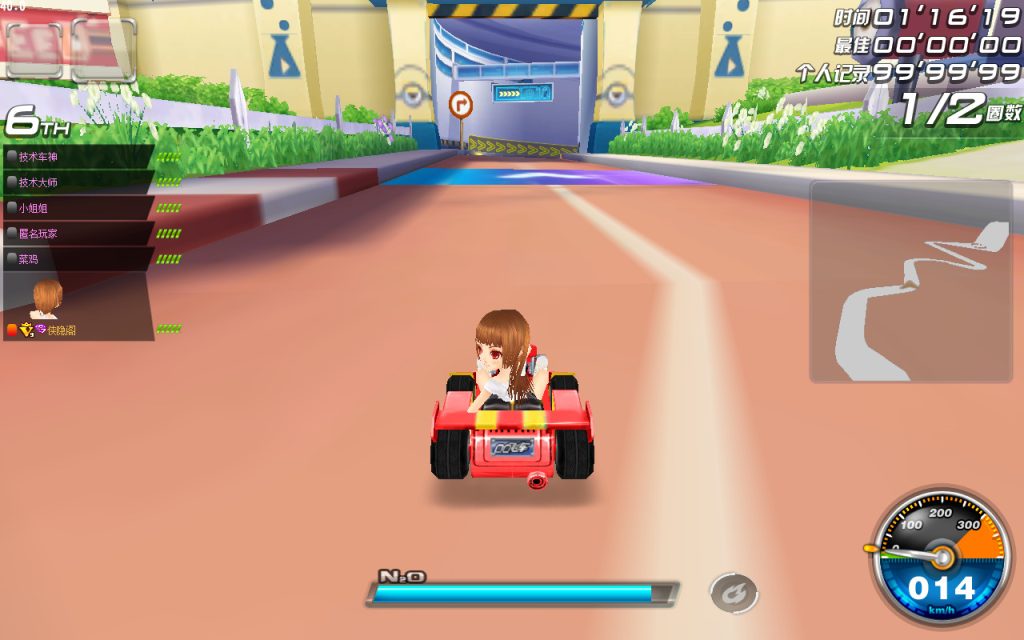Use the first item slot
Image resolution: width=1024 pixels, height=640 pixels.
pyautogui.click(x=36, y=44)
